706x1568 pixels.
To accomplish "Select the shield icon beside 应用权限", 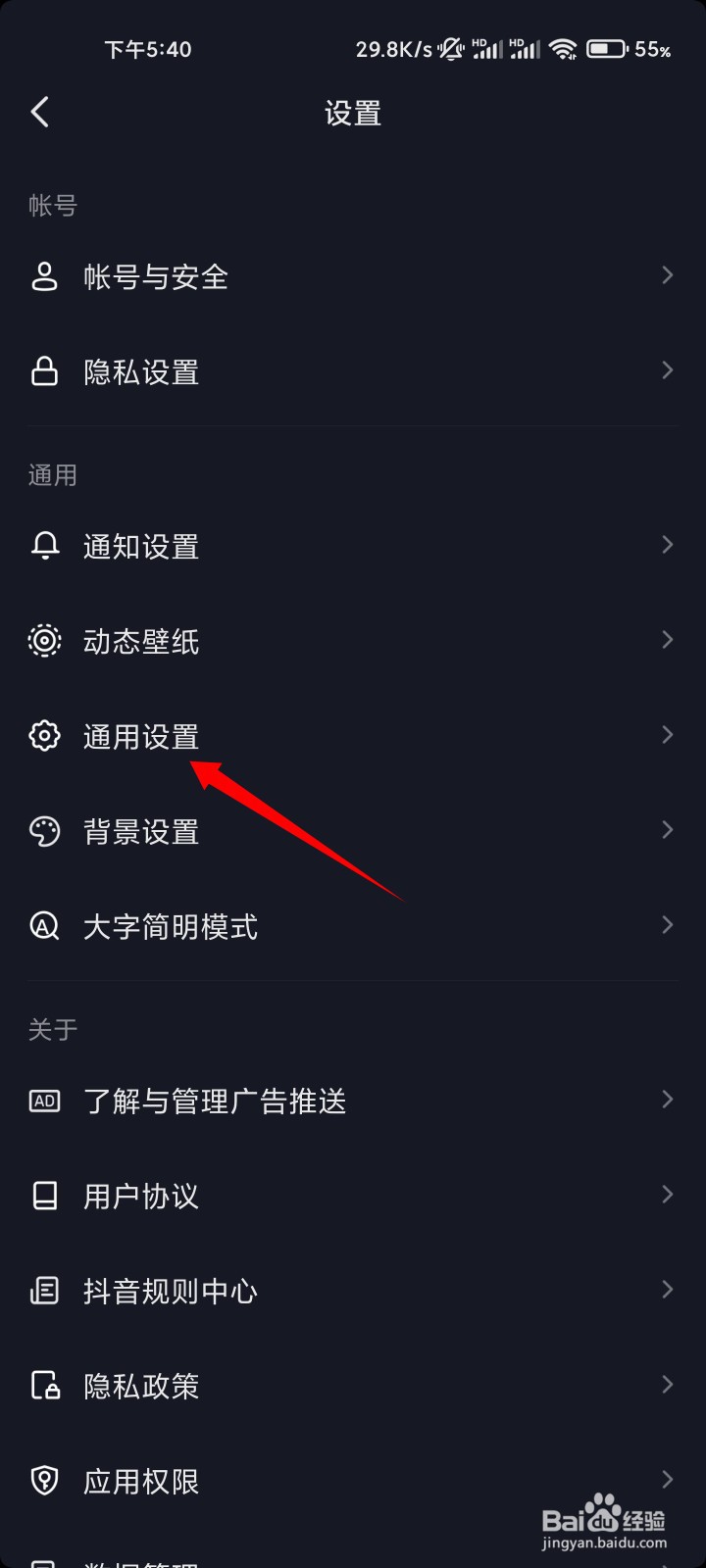I will 44,1480.
